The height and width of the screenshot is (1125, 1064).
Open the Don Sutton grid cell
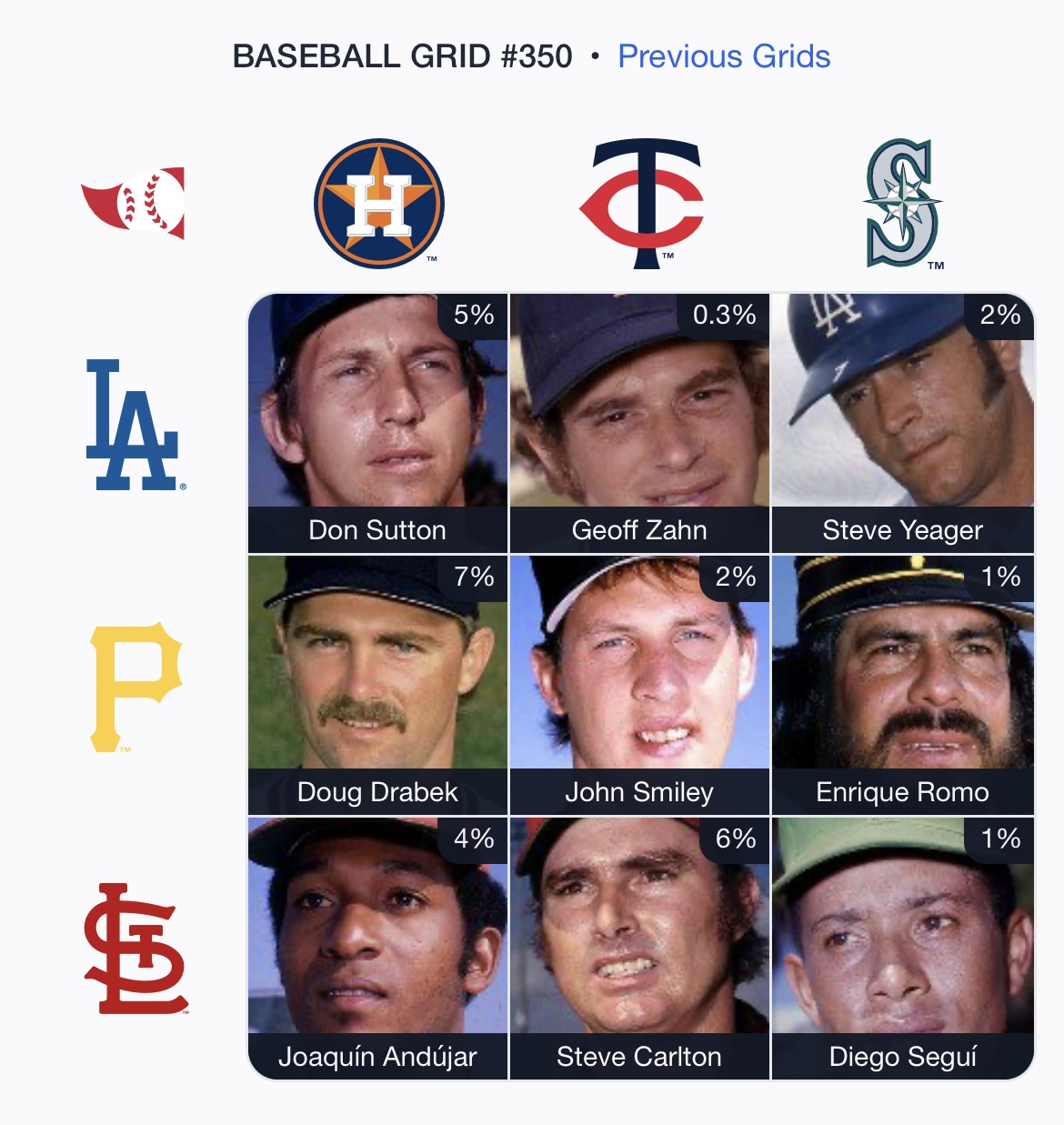(x=377, y=423)
